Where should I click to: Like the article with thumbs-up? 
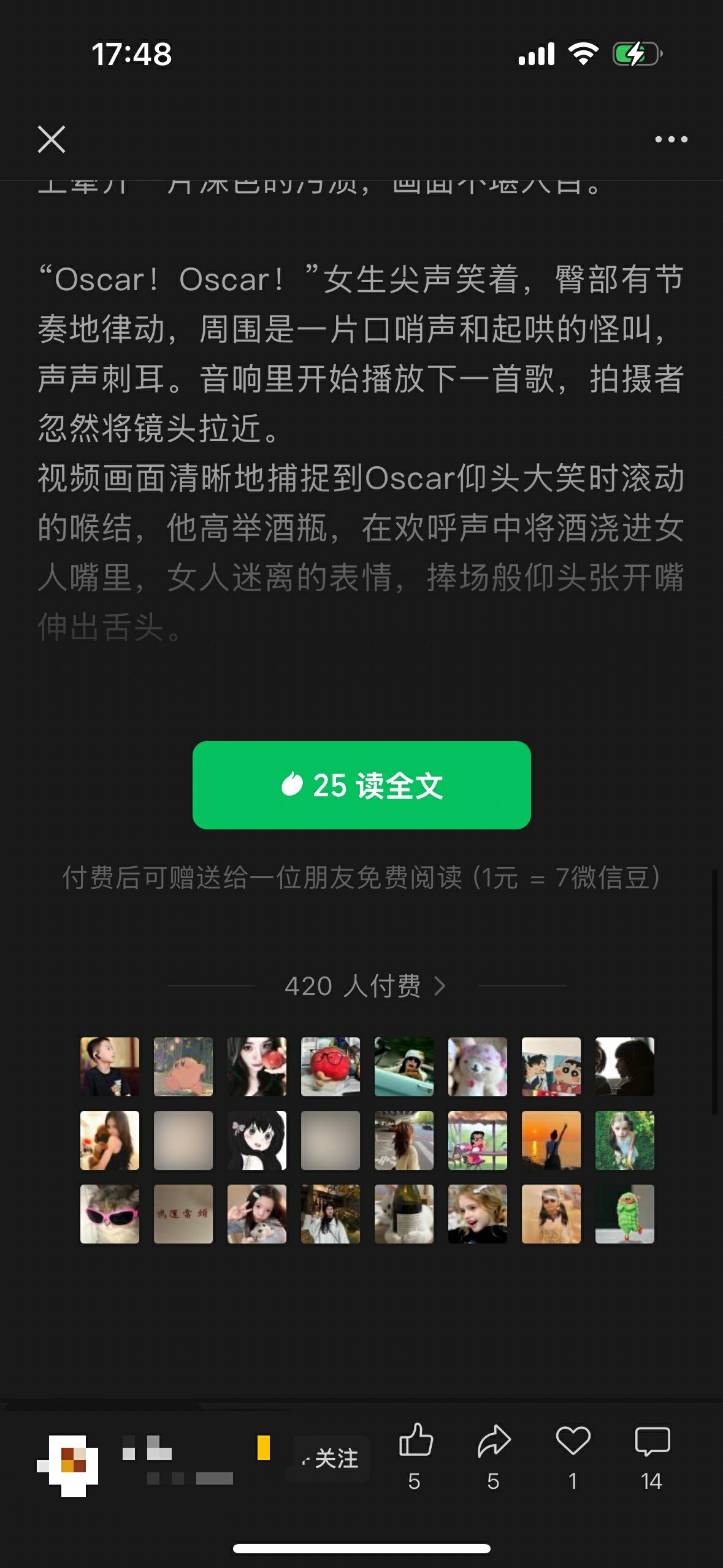pyautogui.click(x=415, y=1441)
